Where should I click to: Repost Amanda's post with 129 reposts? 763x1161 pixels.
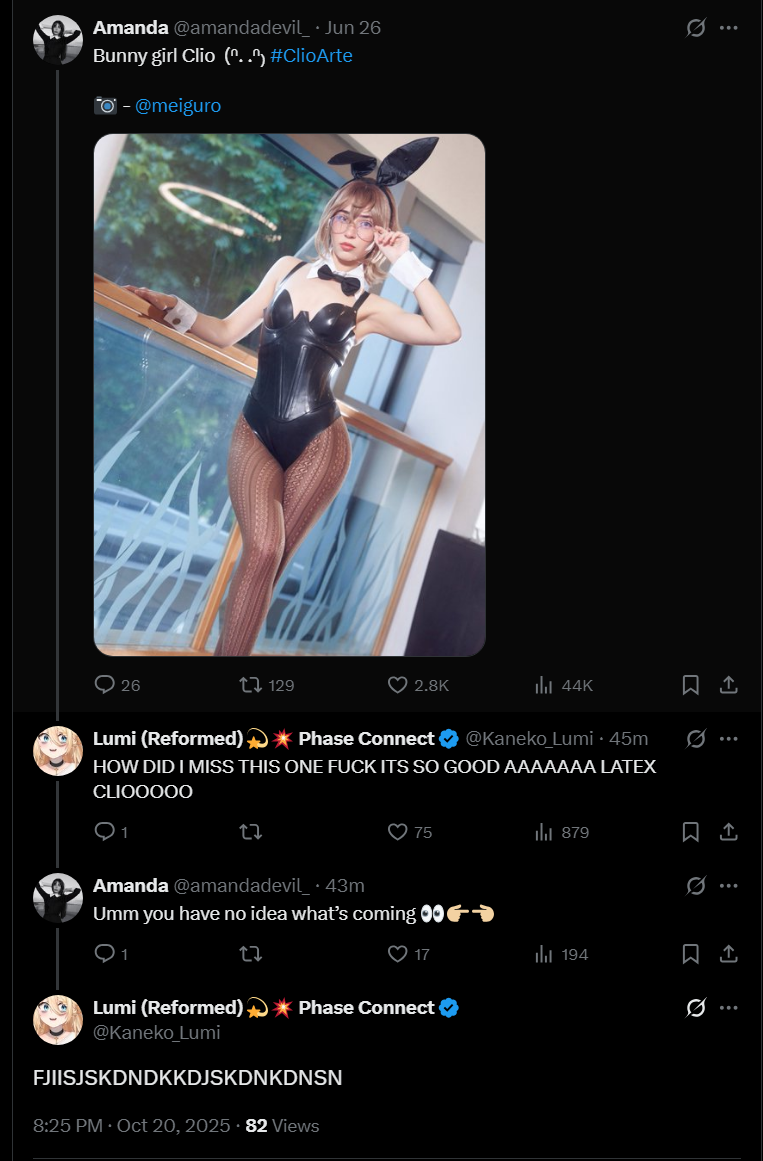coord(250,685)
